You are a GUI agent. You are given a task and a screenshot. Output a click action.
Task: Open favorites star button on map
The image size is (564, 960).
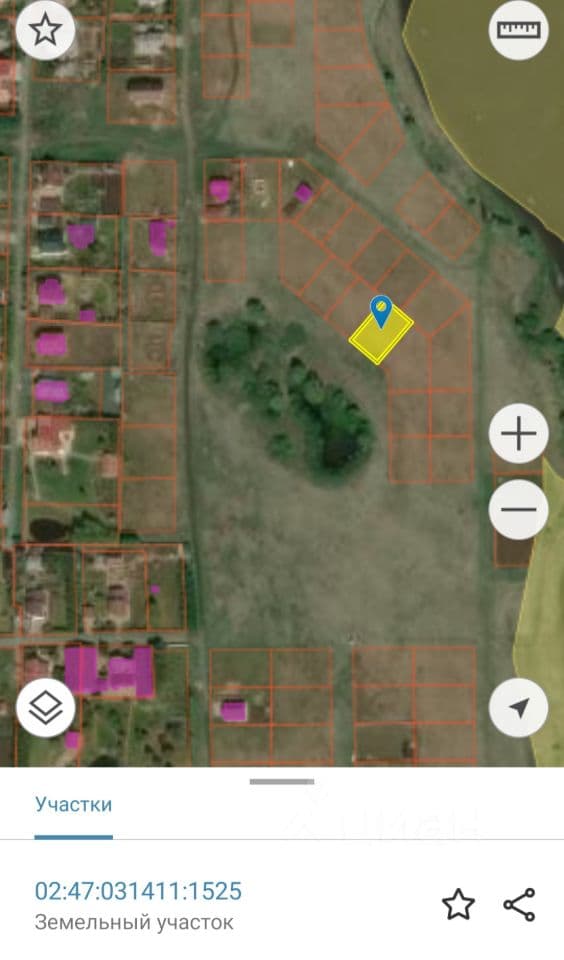pyautogui.click(x=45, y=30)
